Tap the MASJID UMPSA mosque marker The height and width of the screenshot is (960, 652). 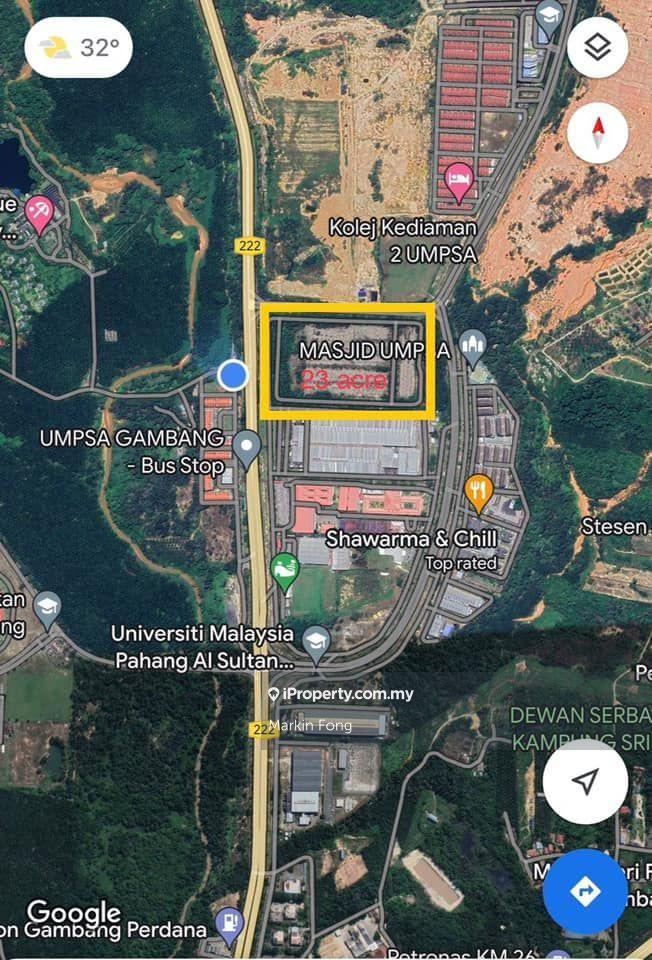point(472,348)
